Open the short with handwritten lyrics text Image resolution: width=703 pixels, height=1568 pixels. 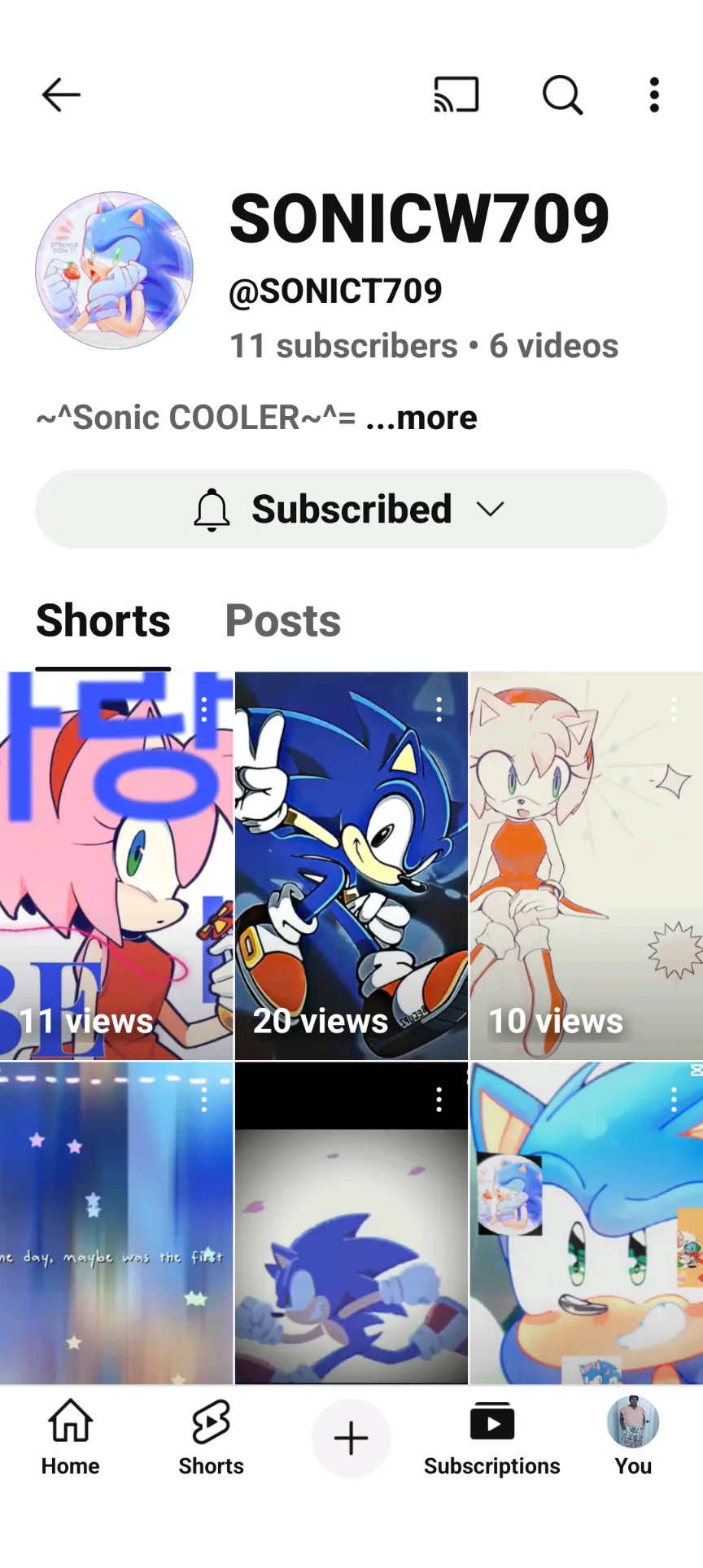(x=116, y=1223)
